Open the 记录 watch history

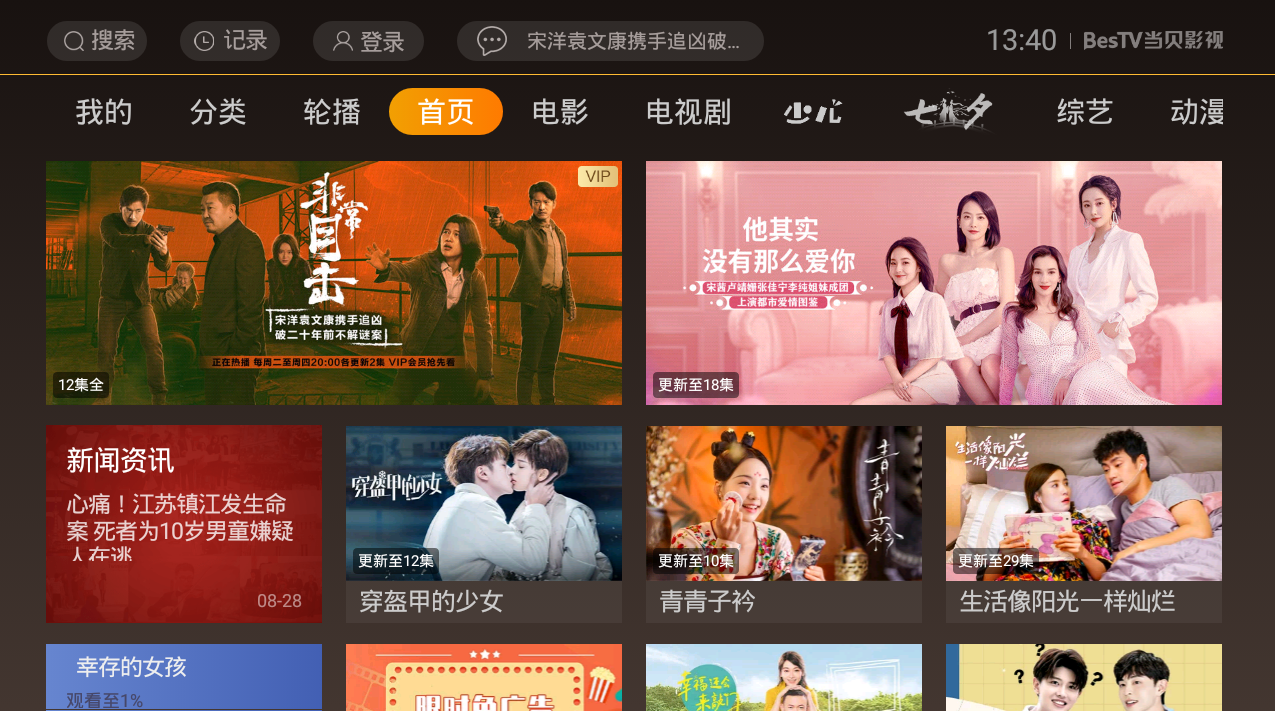click(x=230, y=41)
